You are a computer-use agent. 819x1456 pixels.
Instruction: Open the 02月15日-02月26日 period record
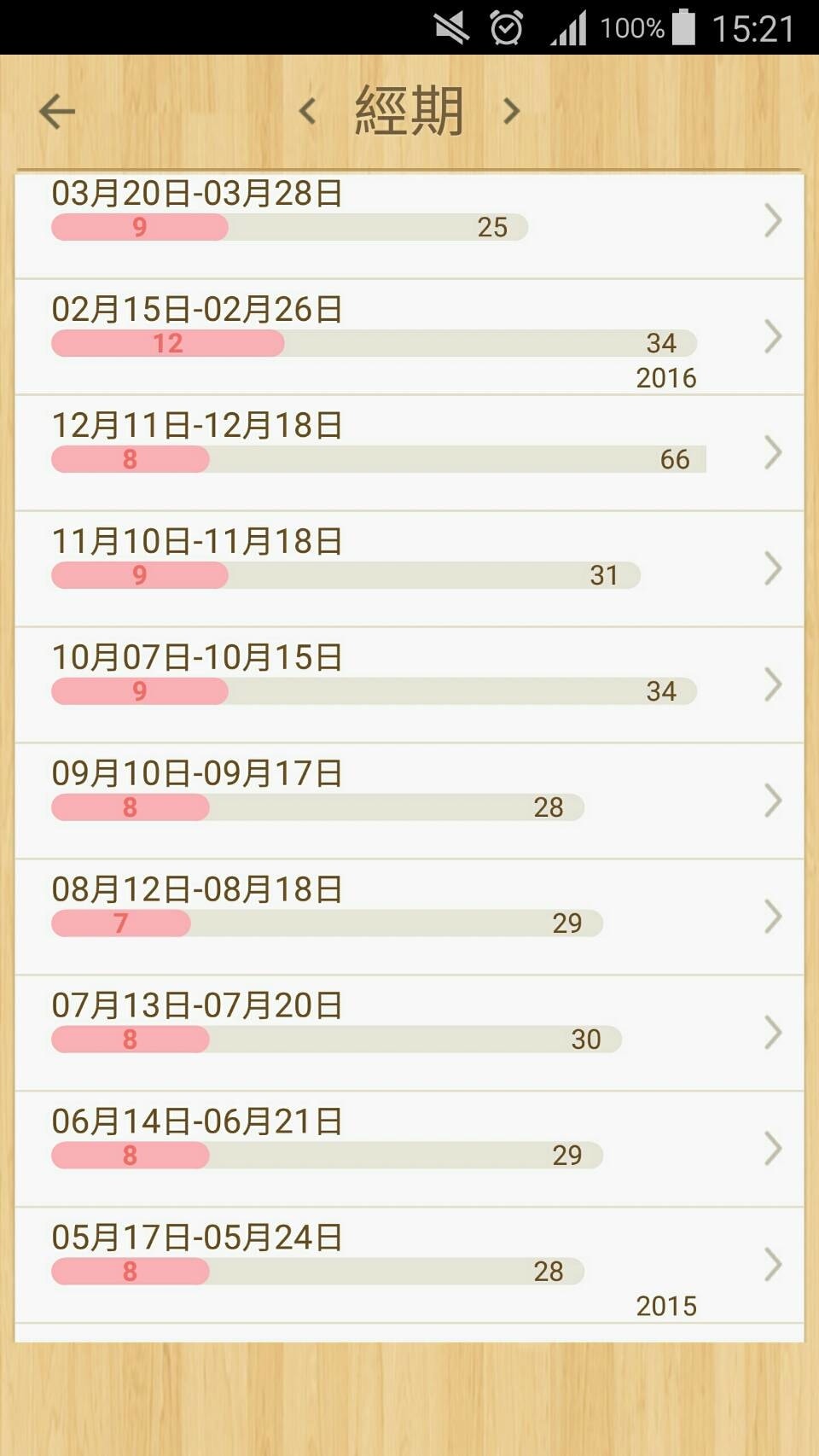(409, 336)
